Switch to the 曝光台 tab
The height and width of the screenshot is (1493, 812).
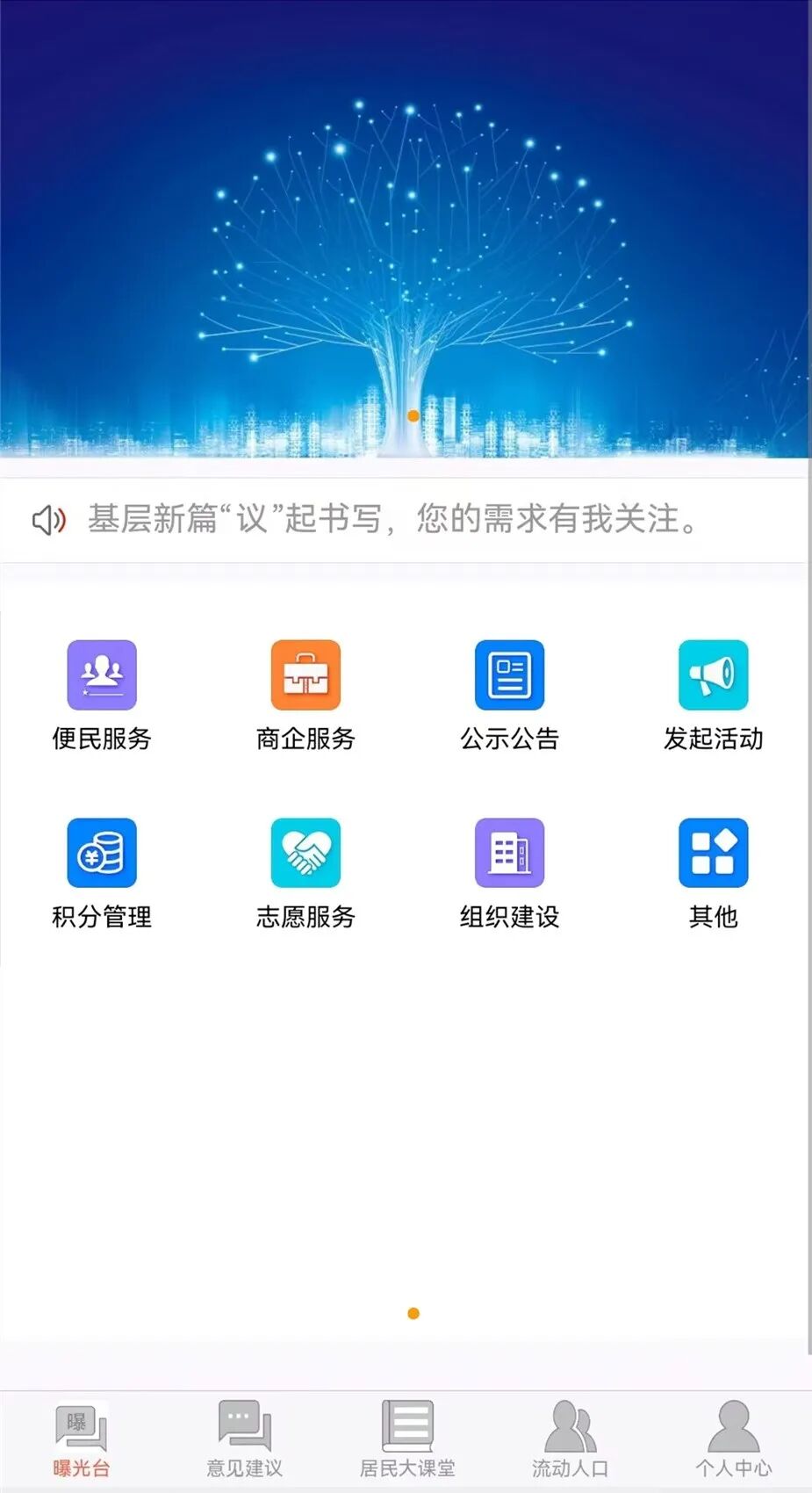click(81, 1441)
